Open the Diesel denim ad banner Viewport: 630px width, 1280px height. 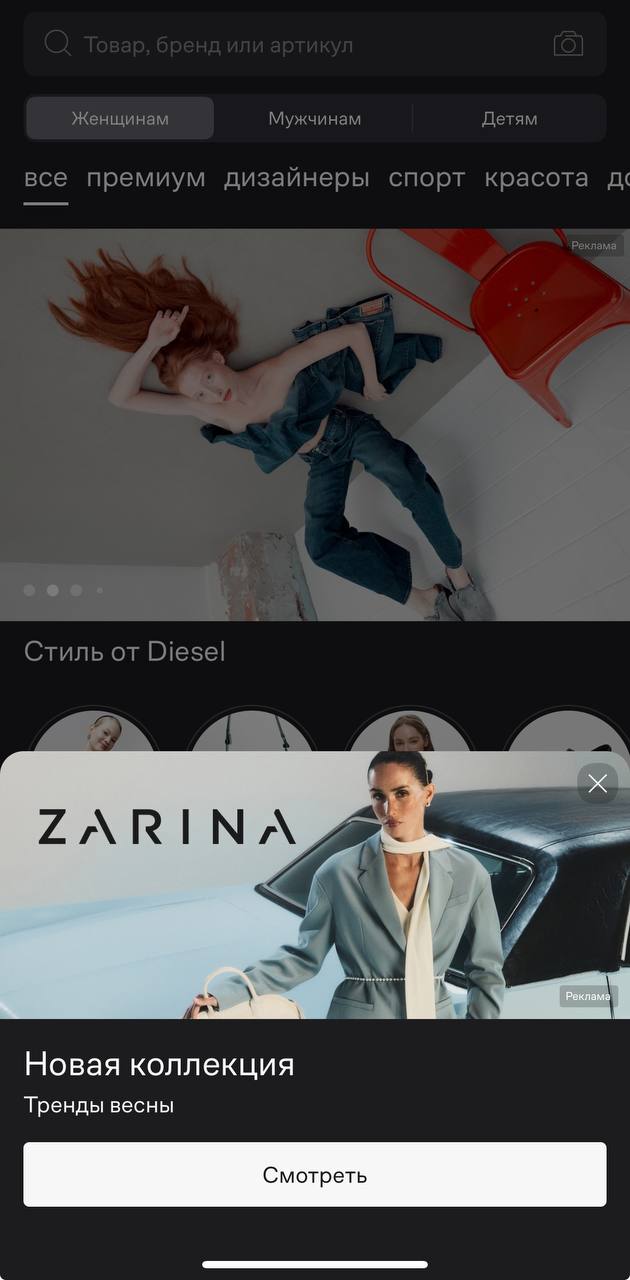[x=314, y=425]
